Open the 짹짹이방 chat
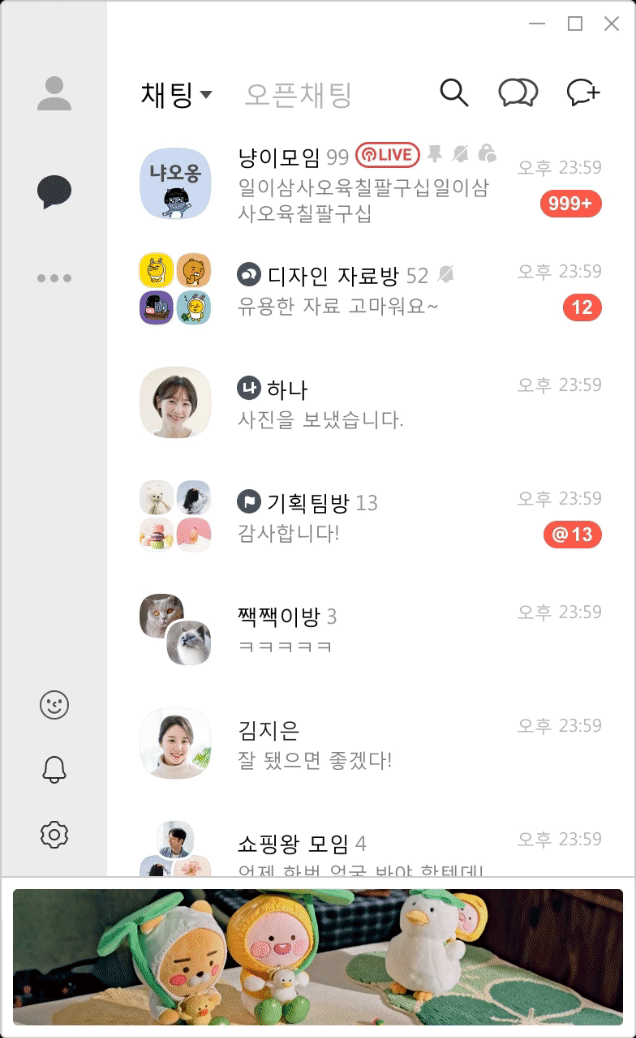636x1038 pixels. click(370, 629)
